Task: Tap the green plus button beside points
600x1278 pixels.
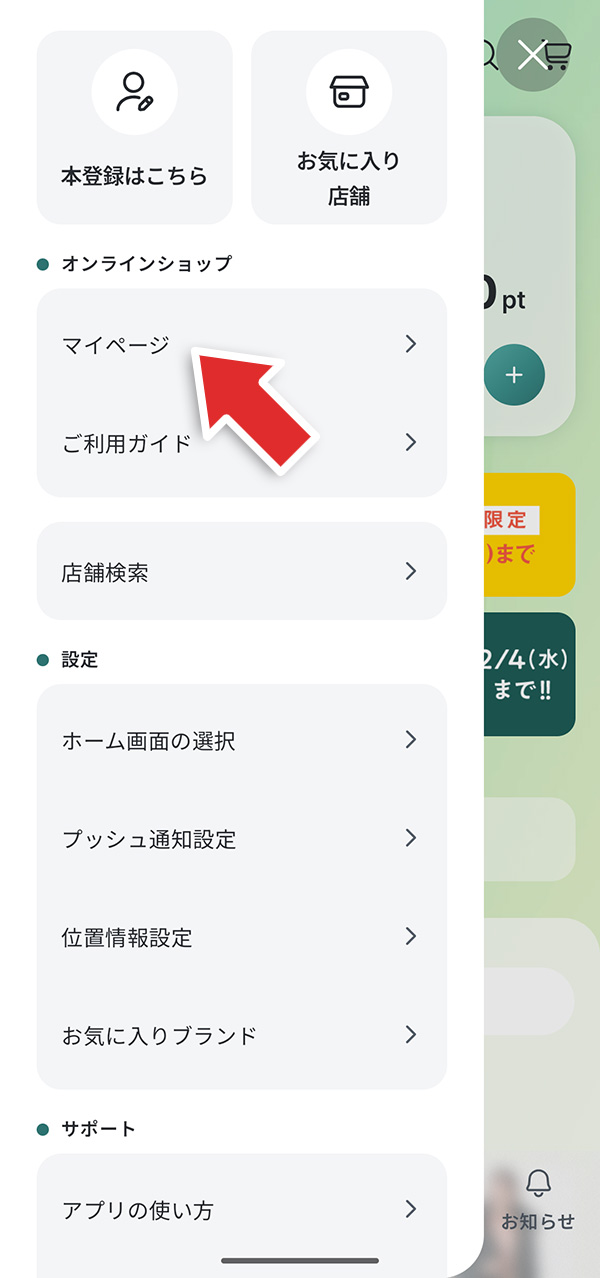Action: [514, 375]
